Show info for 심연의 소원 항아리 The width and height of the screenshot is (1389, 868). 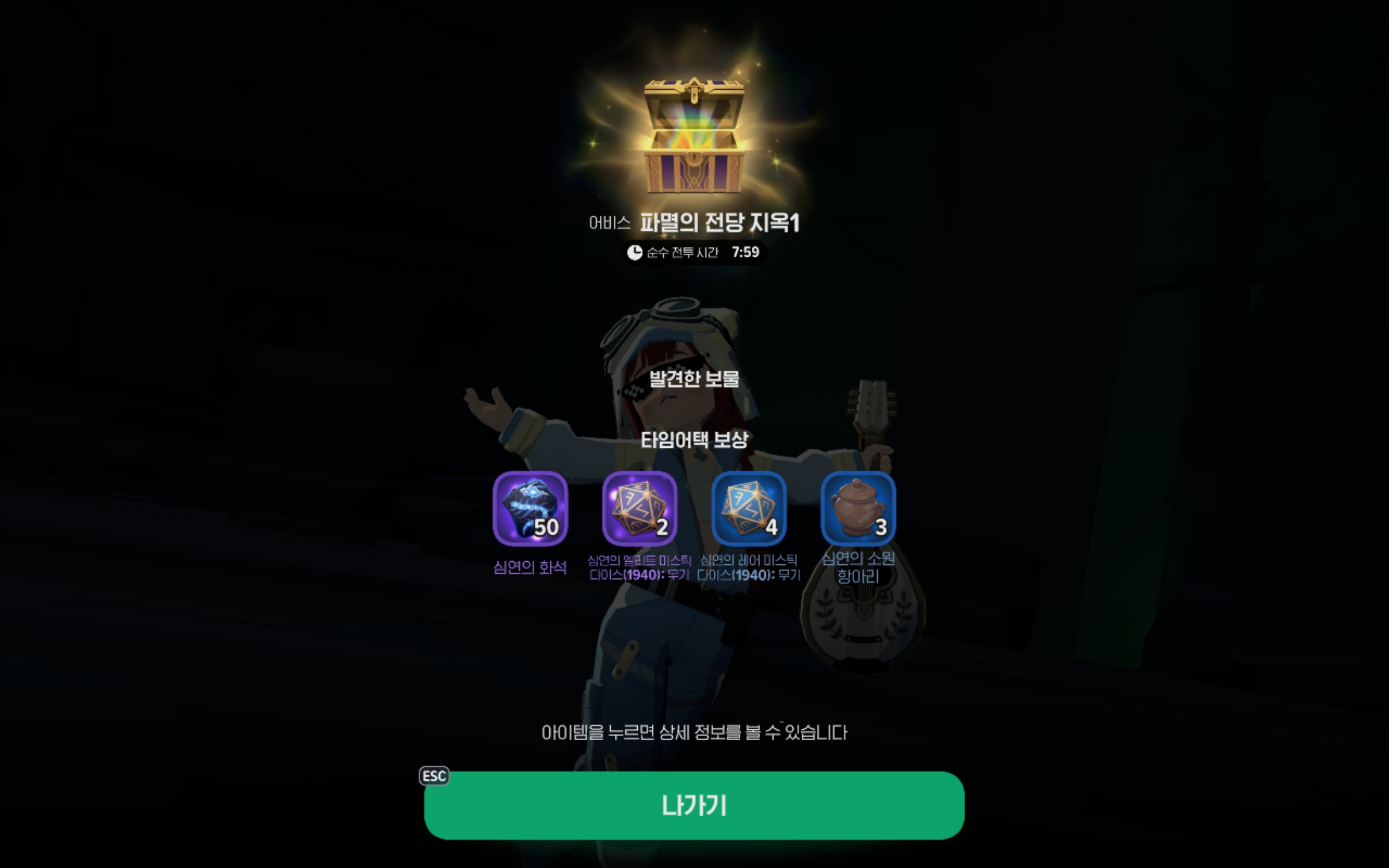(x=858, y=508)
